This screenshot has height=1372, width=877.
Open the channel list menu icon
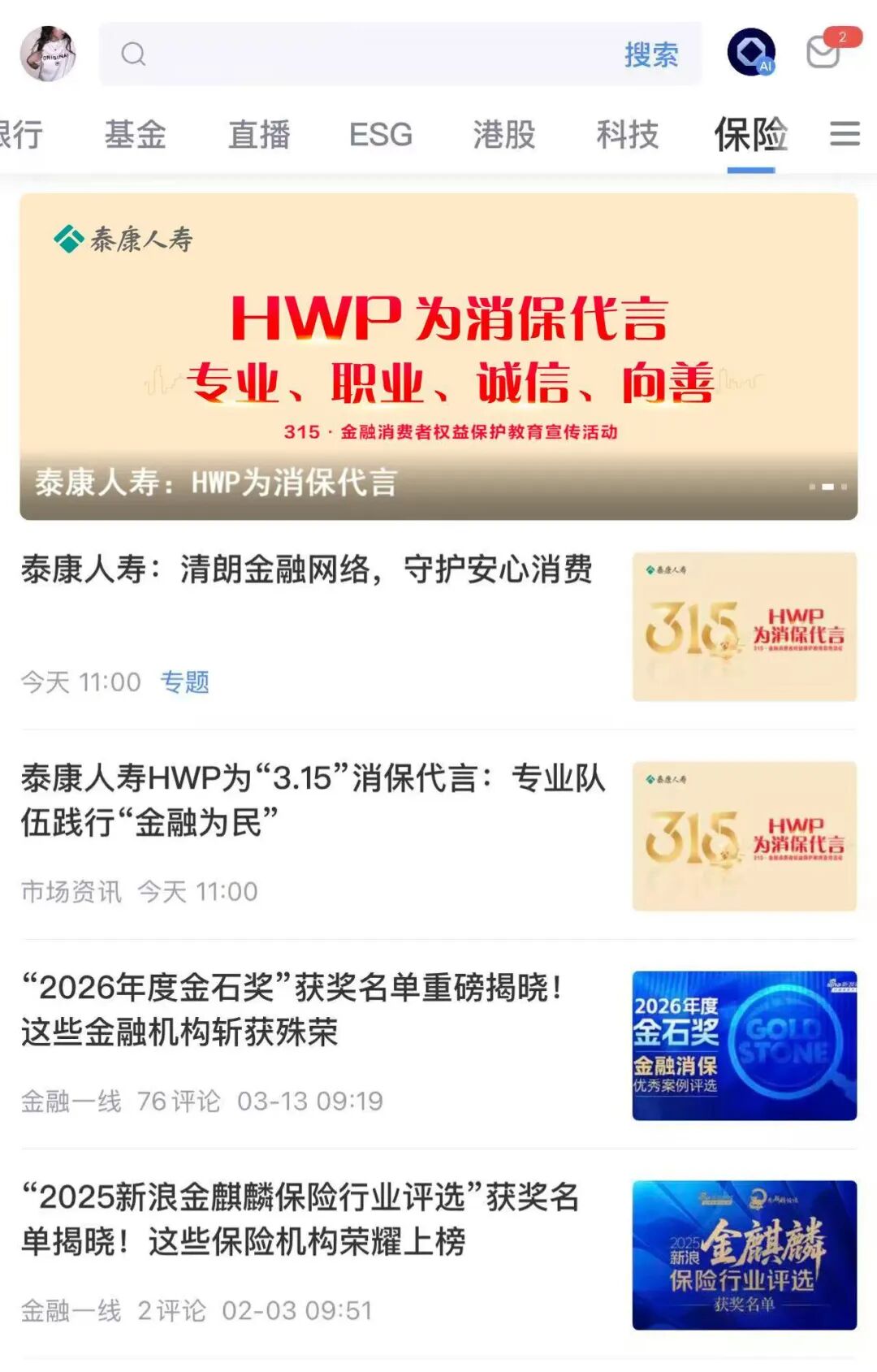(x=845, y=134)
